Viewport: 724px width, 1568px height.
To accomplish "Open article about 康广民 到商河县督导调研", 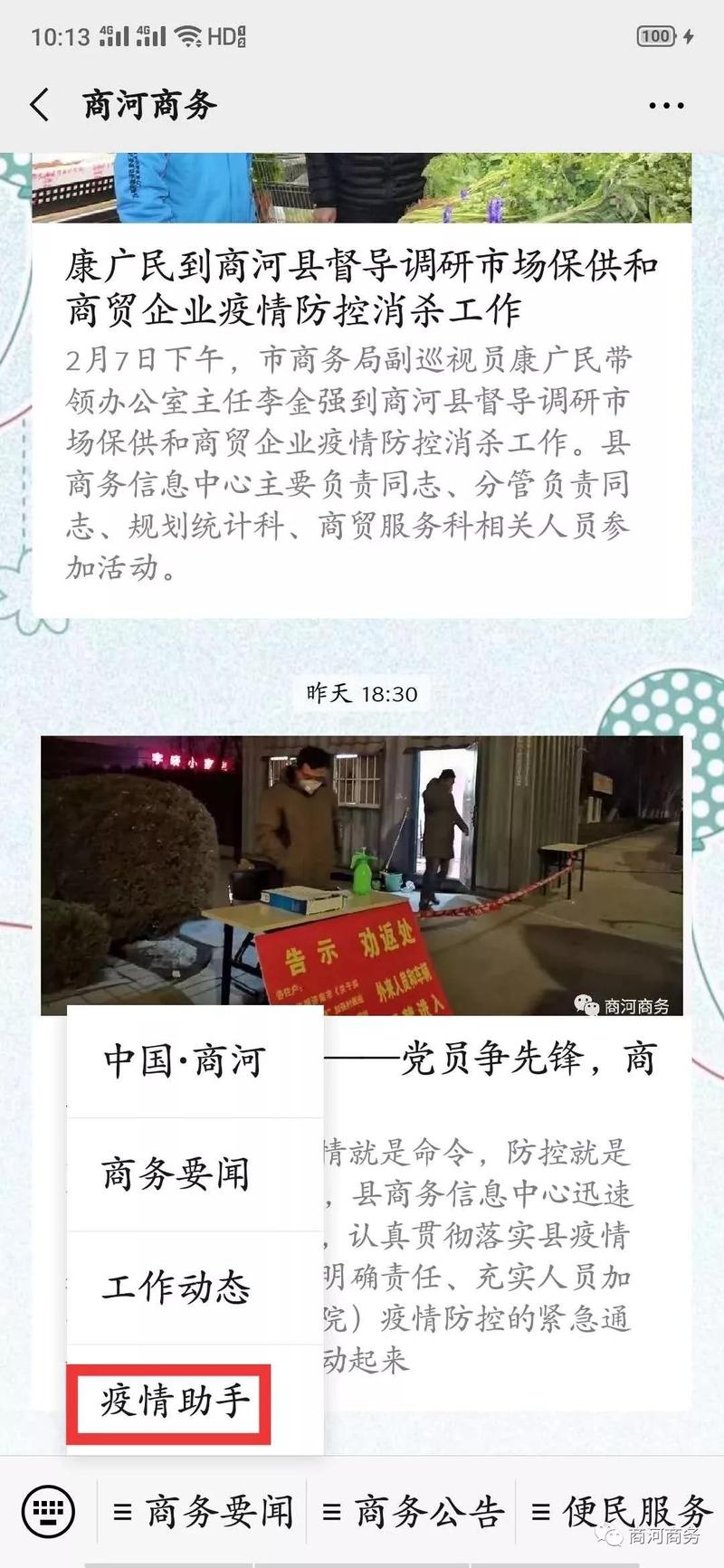I will 360,288.
